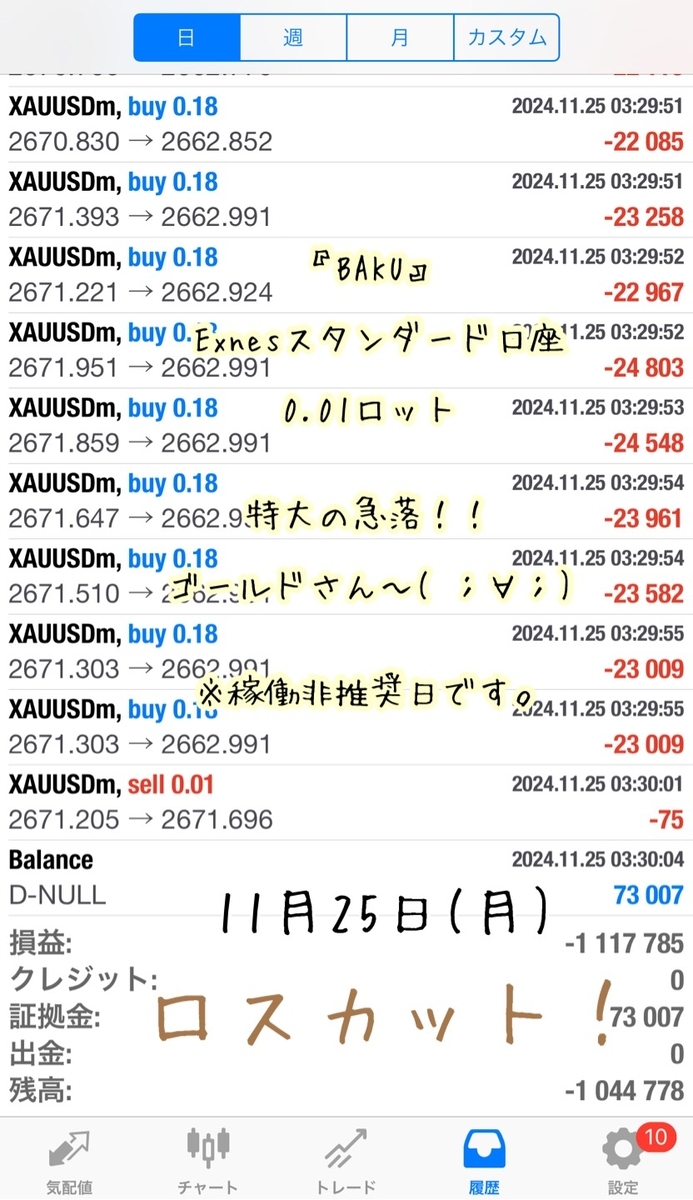This screenshot has width=693, height=1200.
Task: Tap the 履歴 history tab
Action: click(484, 1160)
